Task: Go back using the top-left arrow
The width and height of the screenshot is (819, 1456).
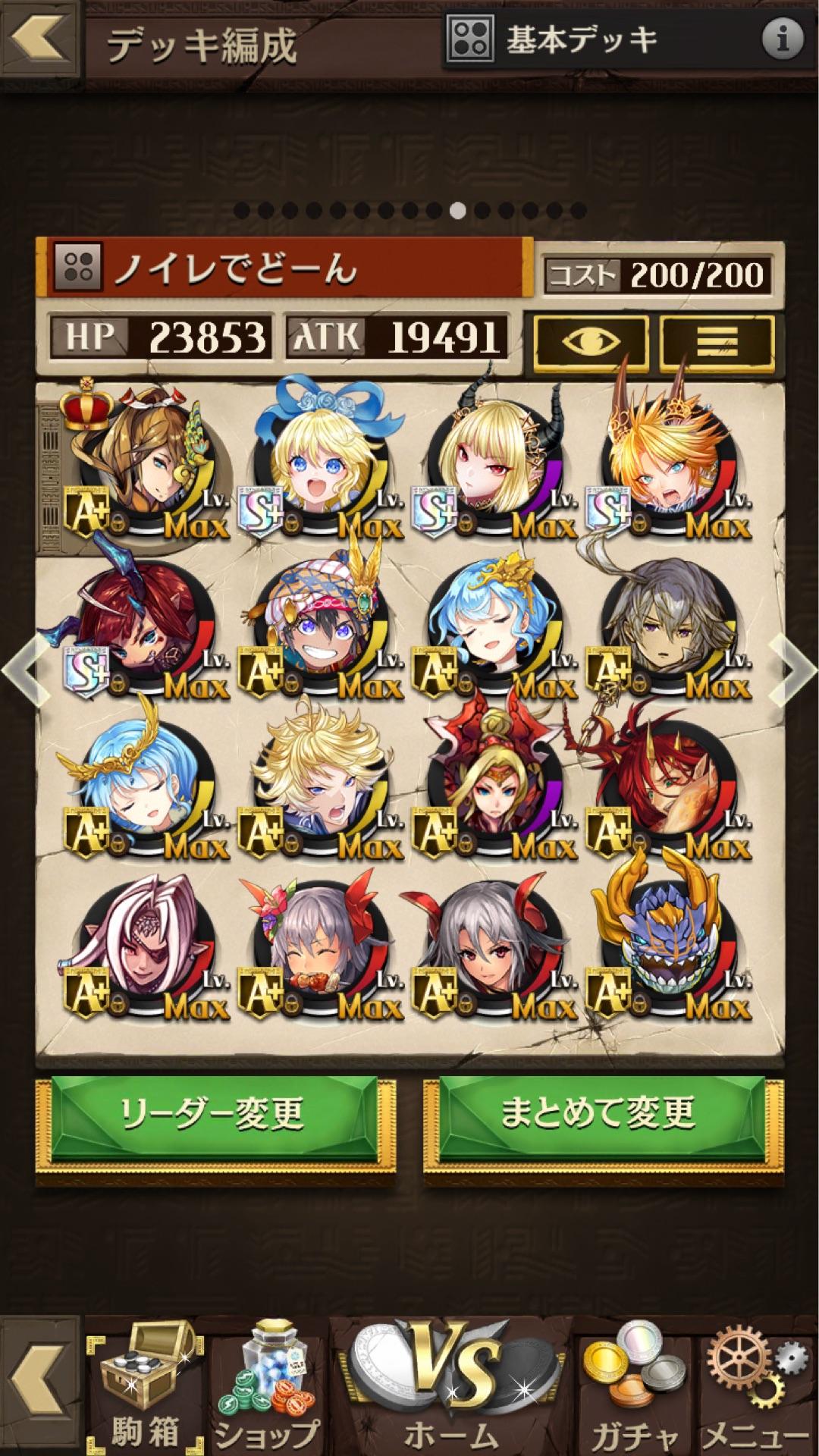Action: tap(39, 38)
